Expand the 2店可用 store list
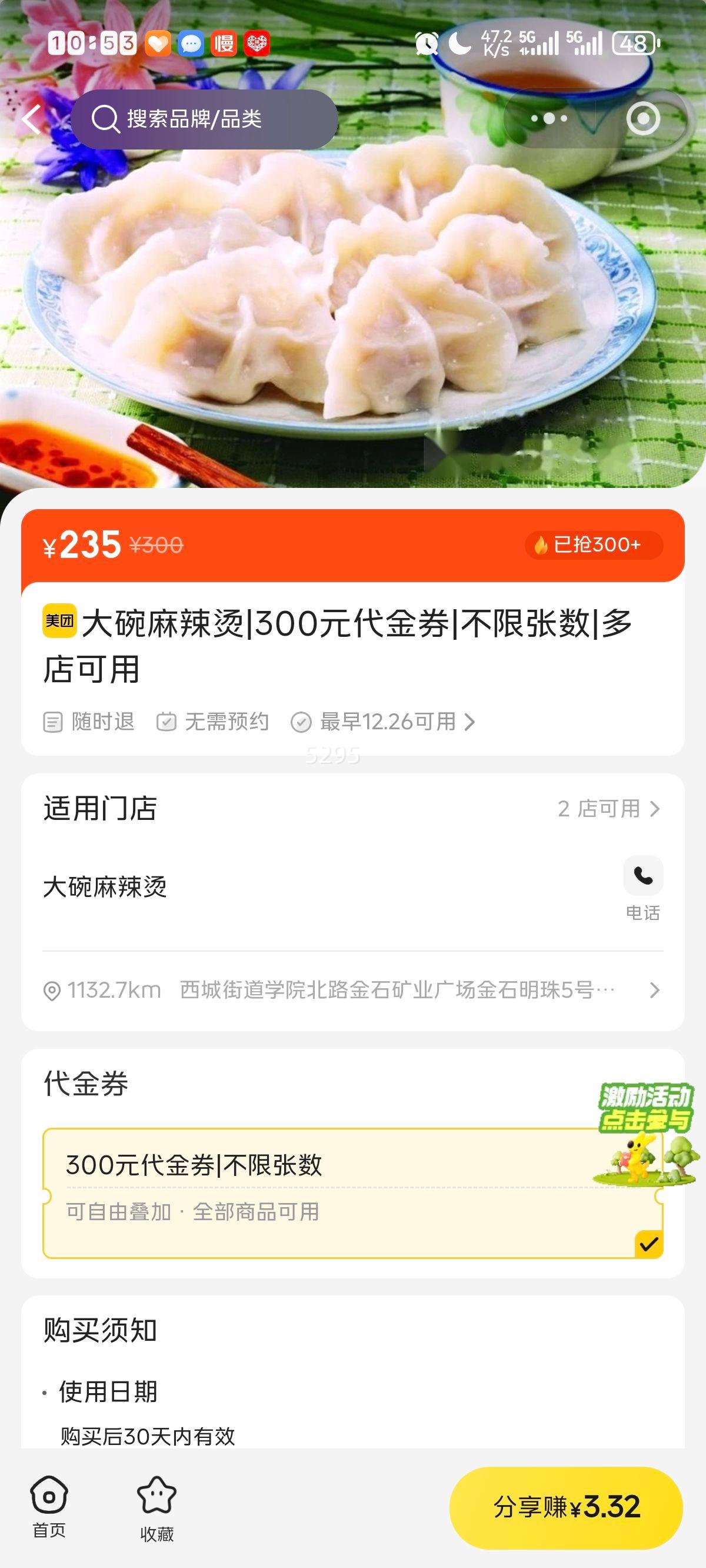Screen dimensions: 706x1568 coord(608,810)
